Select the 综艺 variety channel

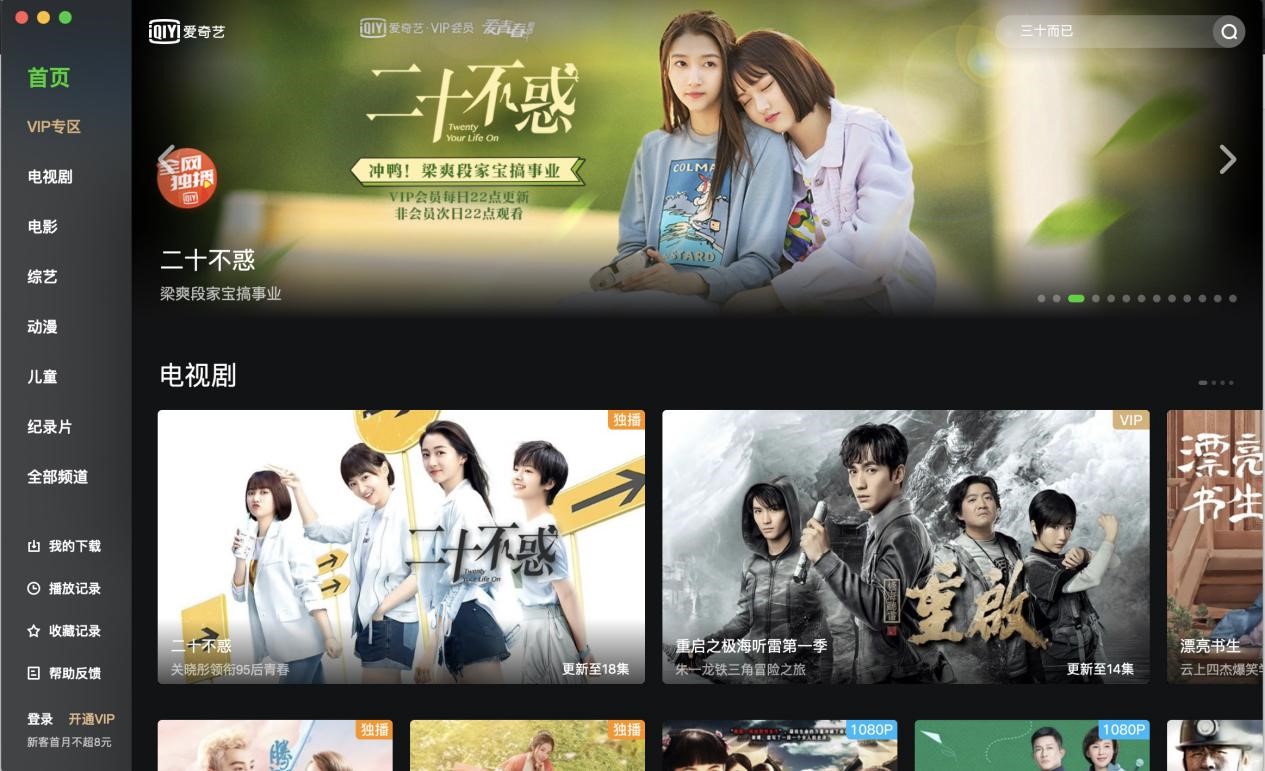(43, 277)
